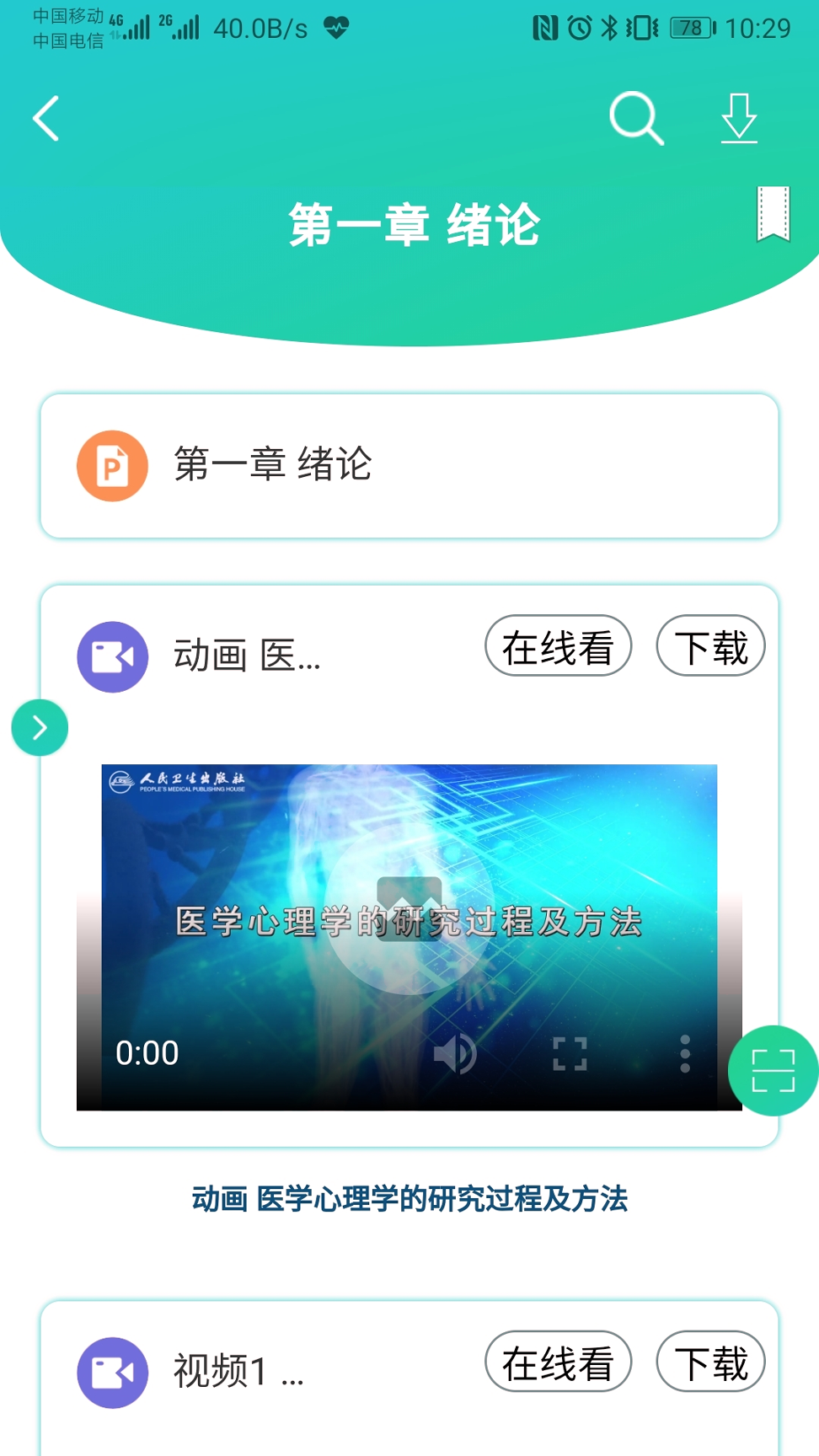Expand the side panel with the green chevron
Viewport: 819px width, 1456px height.
click(39, 727)
